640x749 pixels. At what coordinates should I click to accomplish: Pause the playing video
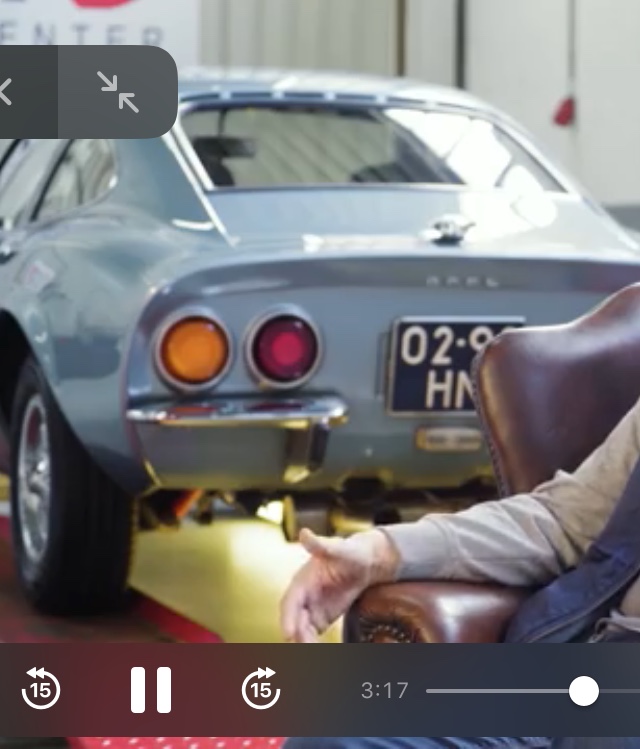pos(151,689)
